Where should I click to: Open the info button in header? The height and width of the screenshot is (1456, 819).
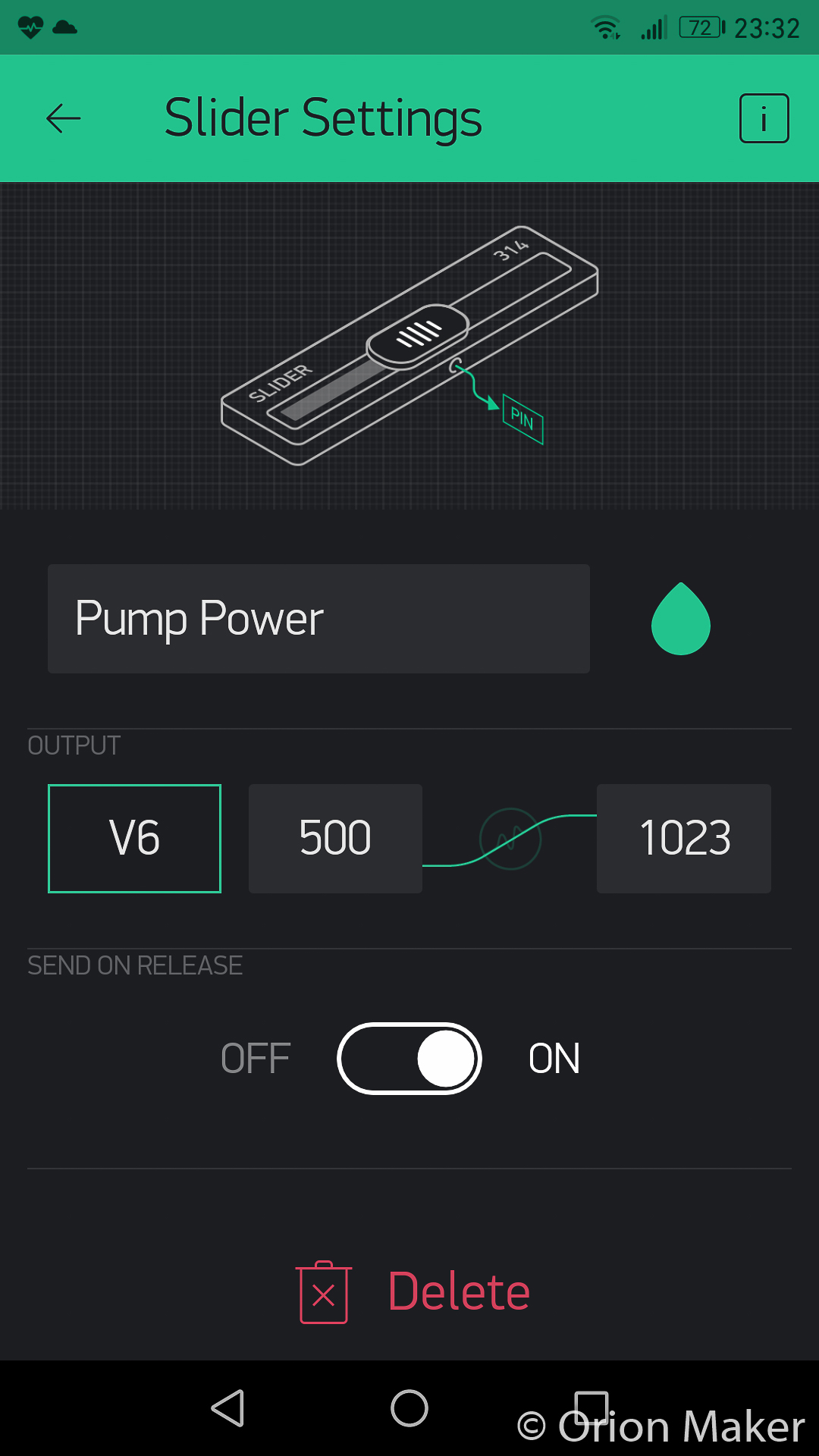(x=764, y=118)
